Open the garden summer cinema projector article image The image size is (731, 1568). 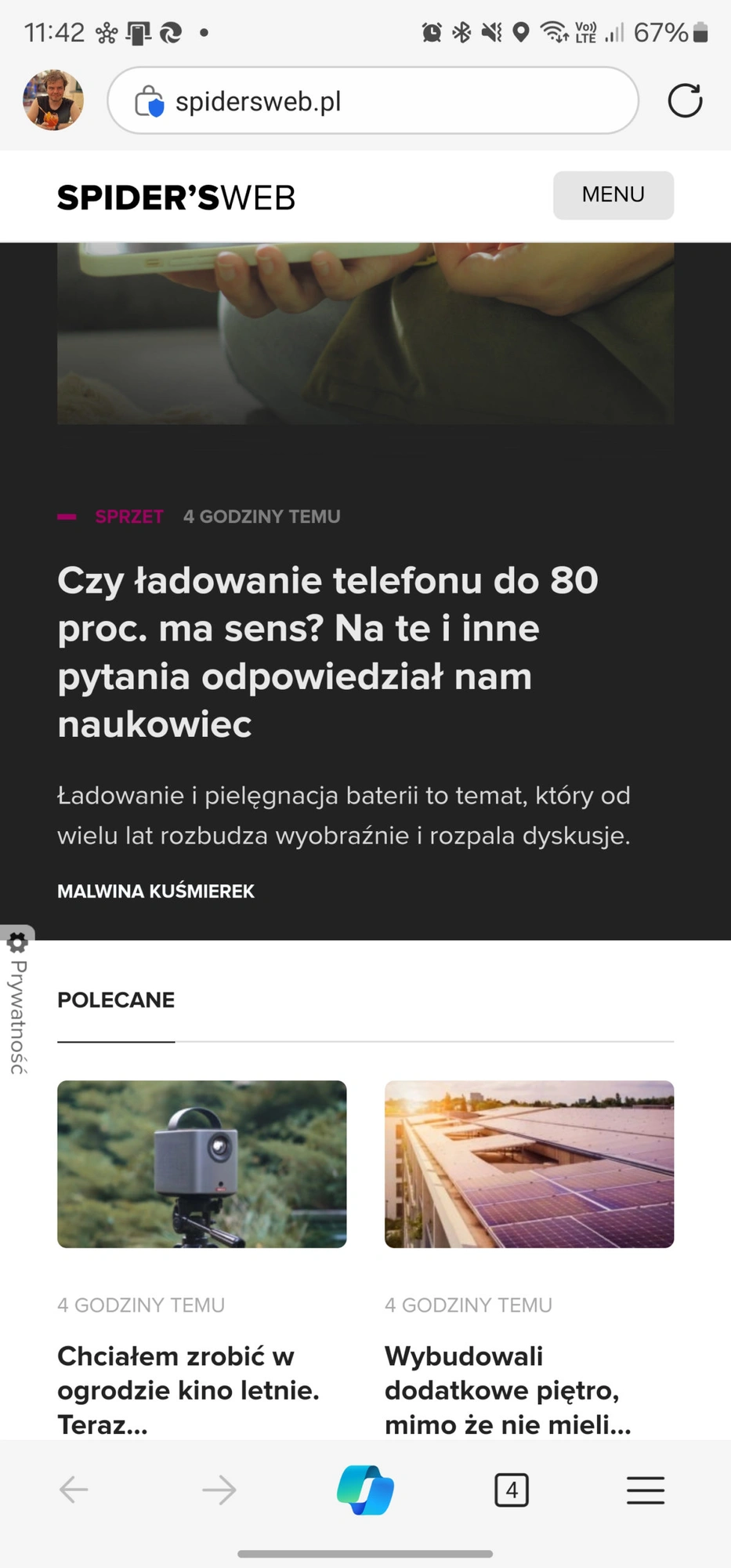[202, 1164]
